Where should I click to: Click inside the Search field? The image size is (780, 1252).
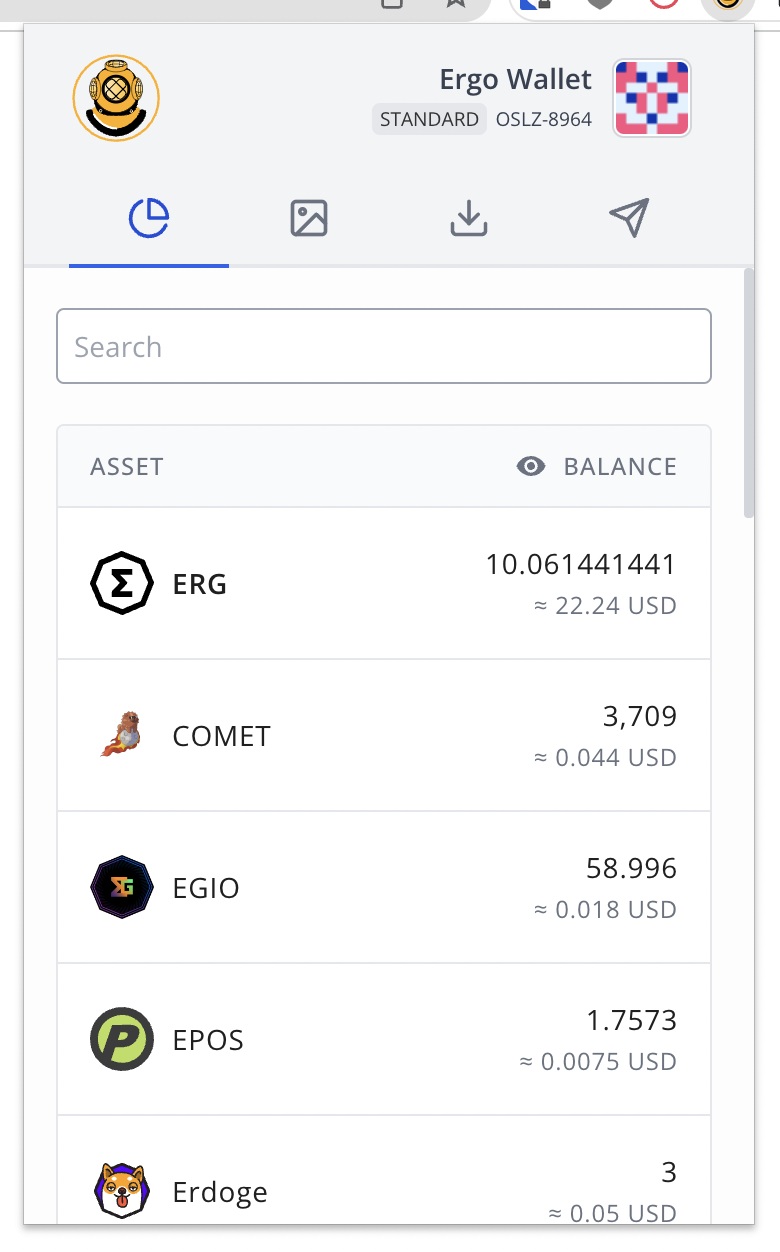383,346
